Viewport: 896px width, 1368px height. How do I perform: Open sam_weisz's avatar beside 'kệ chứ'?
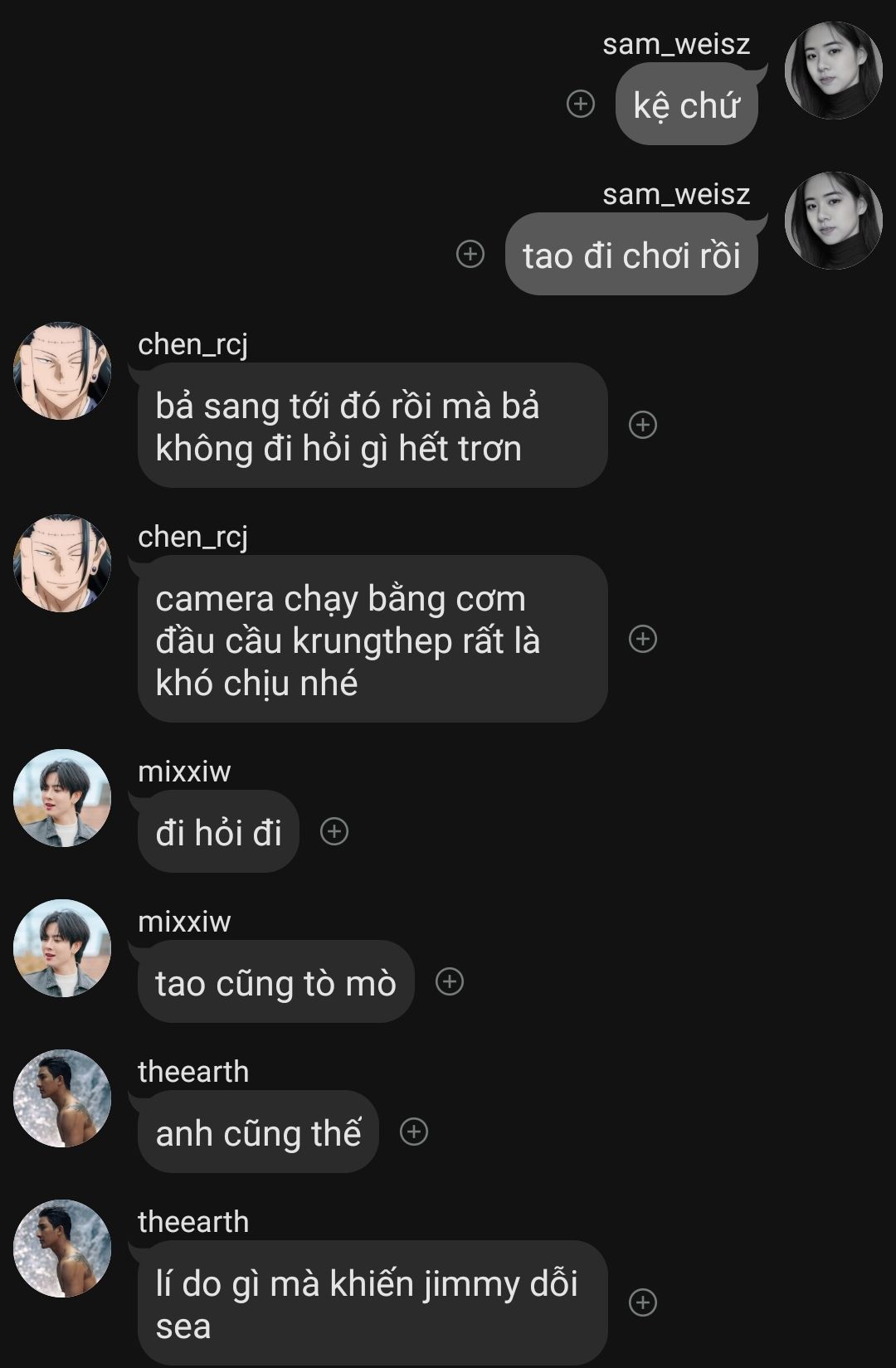coord(833,71)
